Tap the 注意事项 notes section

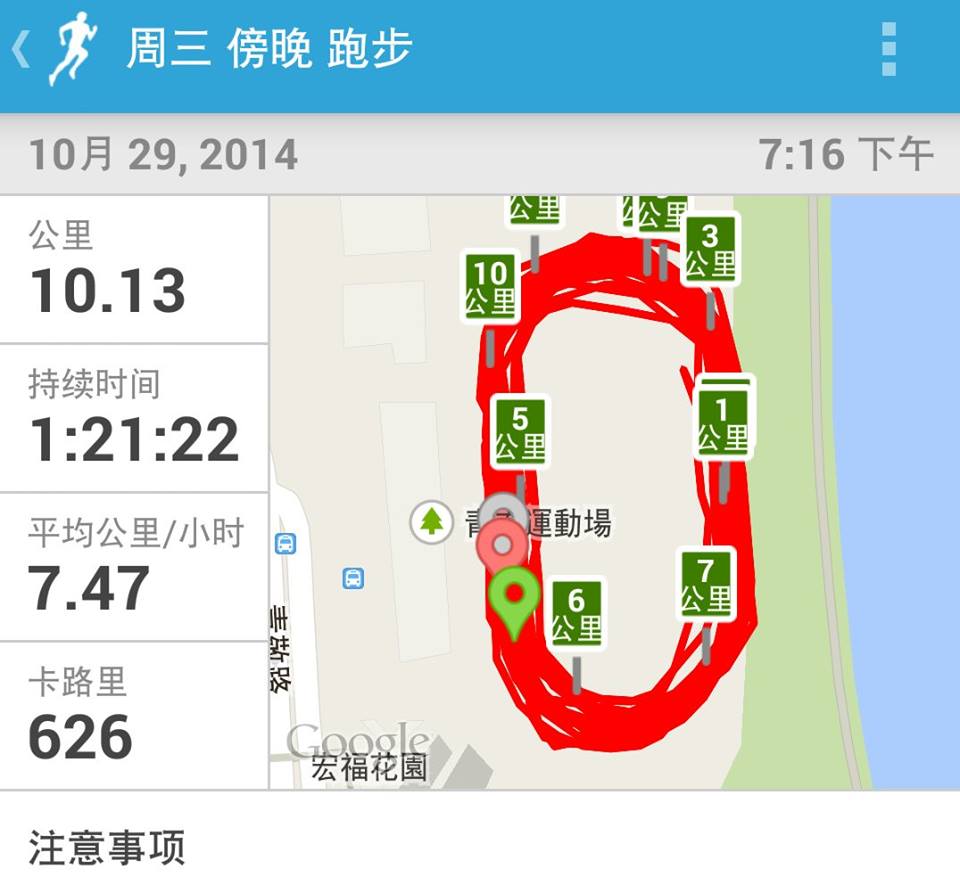[108, 847]
